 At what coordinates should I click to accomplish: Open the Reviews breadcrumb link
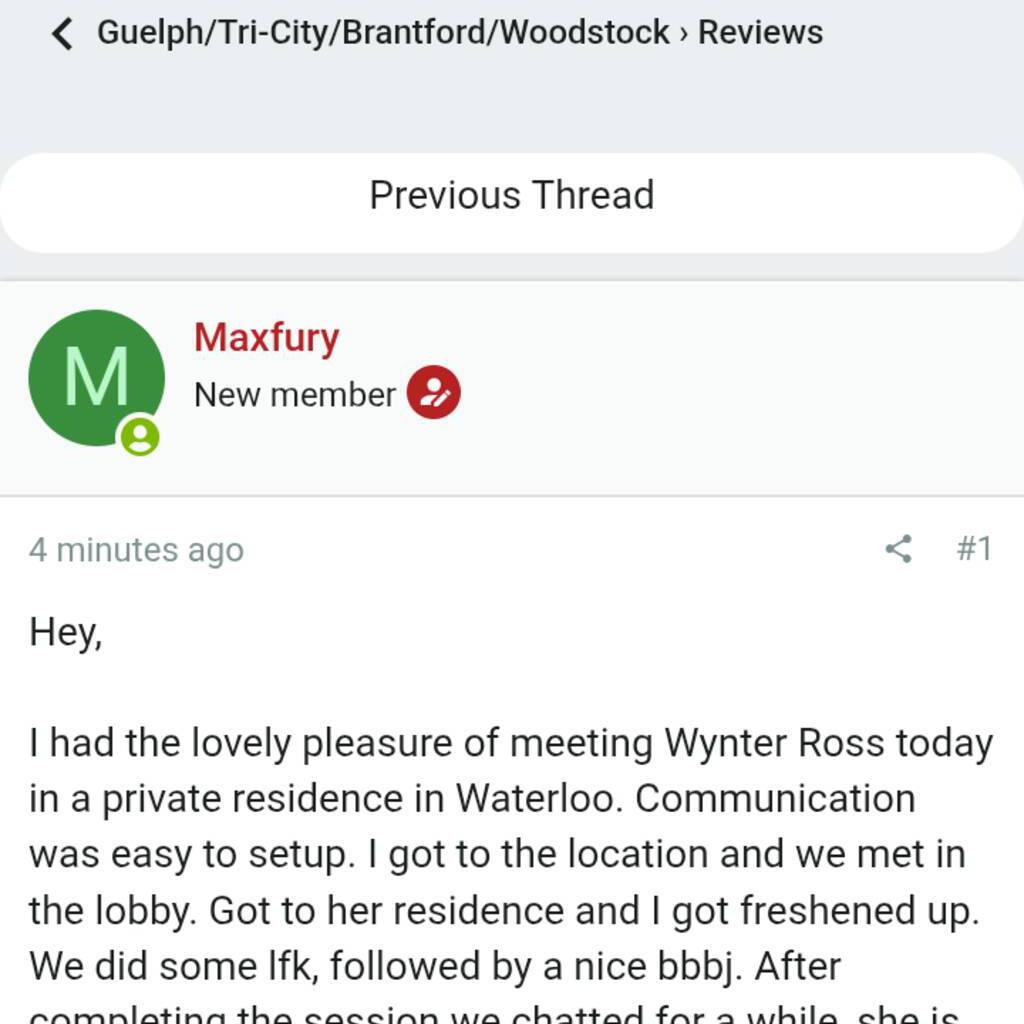click(x=760, y=33)
